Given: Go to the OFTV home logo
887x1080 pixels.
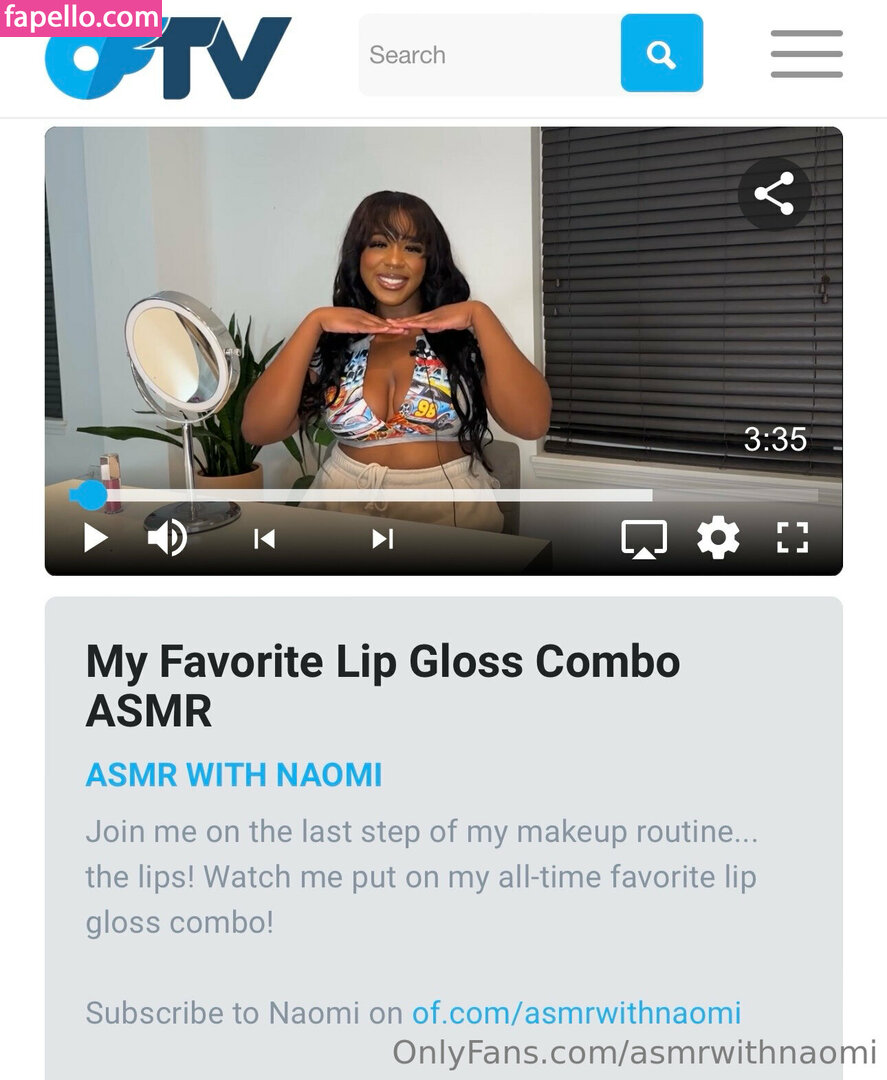Looking at the screenshot, I should [168, 59].
